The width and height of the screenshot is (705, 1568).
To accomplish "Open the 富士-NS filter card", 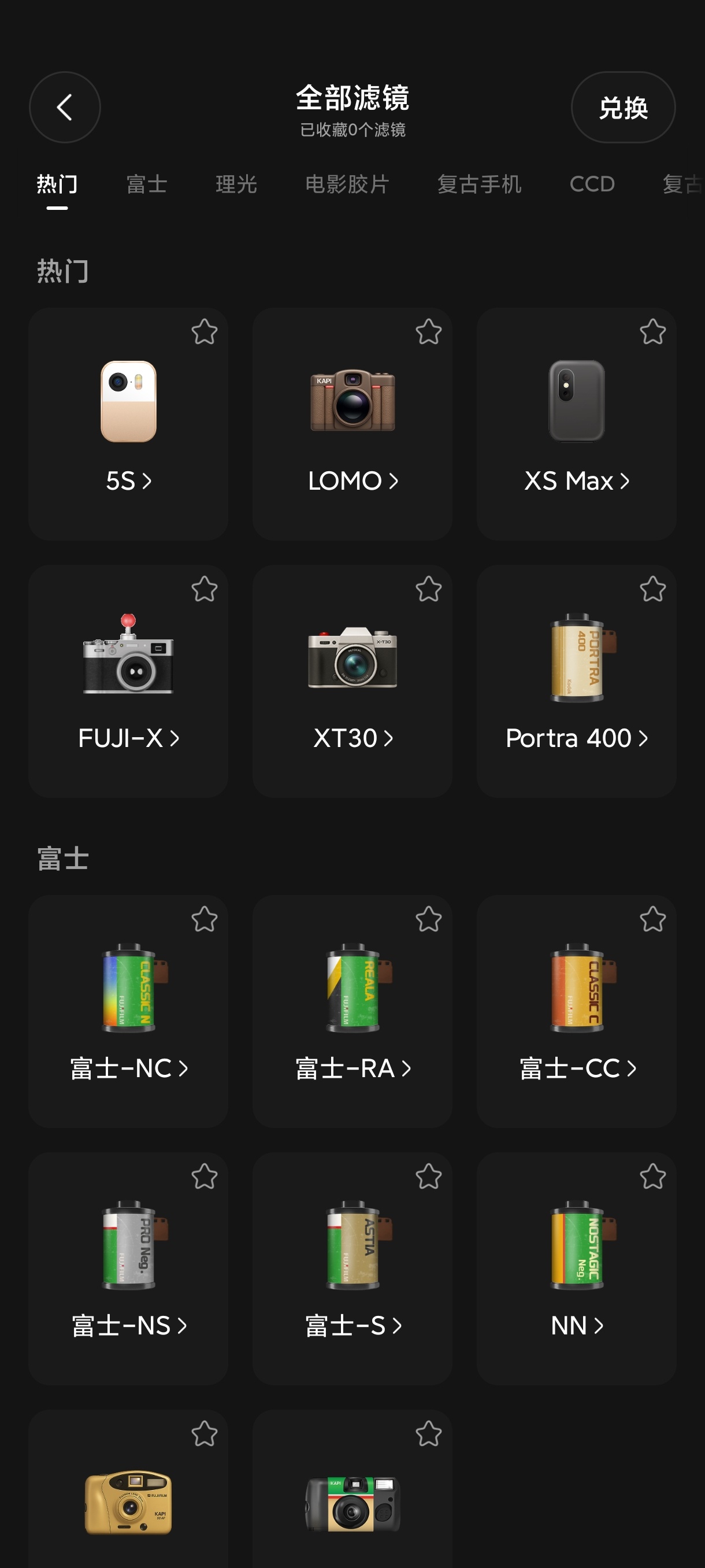I will point(128,1269).
